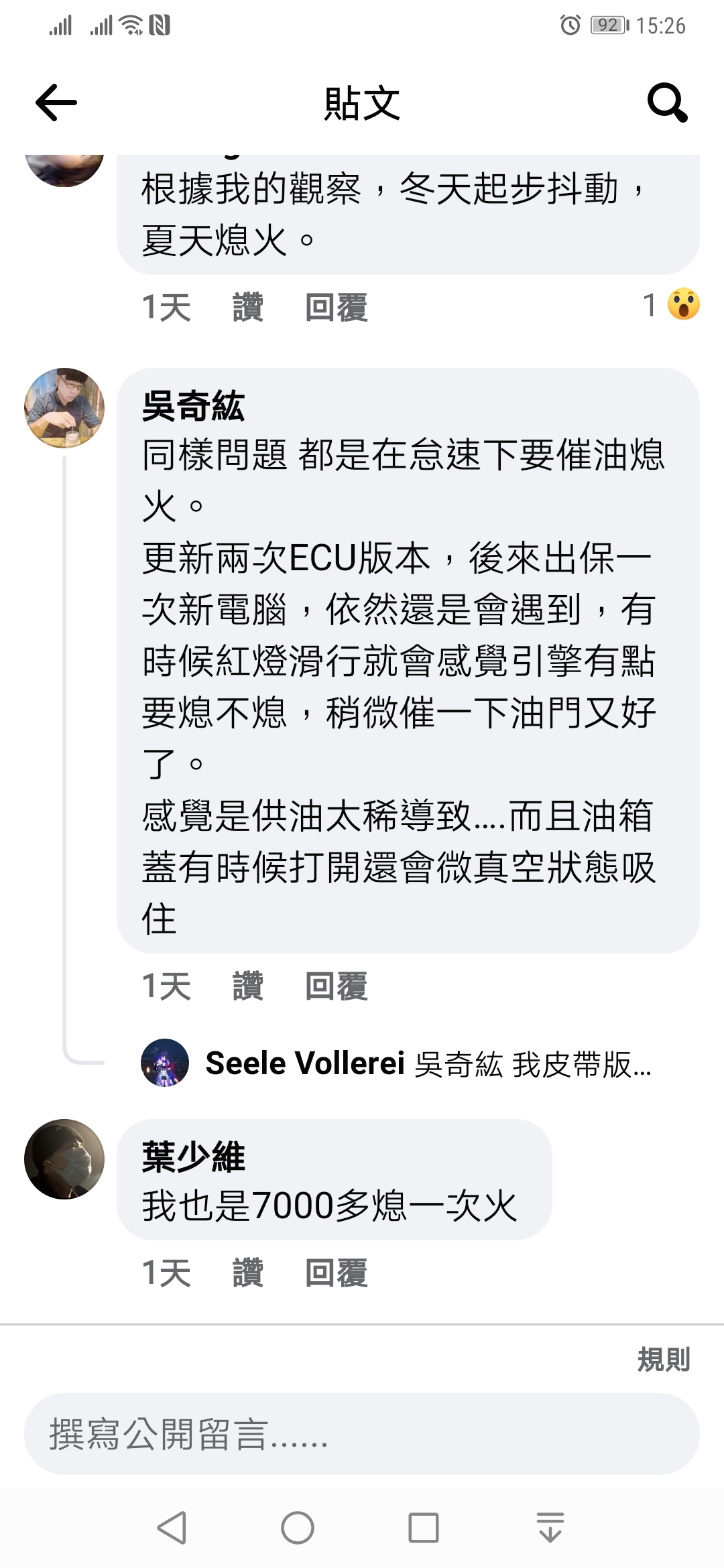The height and width of the screenshot is (1568, 724).
Task: Tap the system home button
Action: pyautogui.click(x=298, y=1528)
